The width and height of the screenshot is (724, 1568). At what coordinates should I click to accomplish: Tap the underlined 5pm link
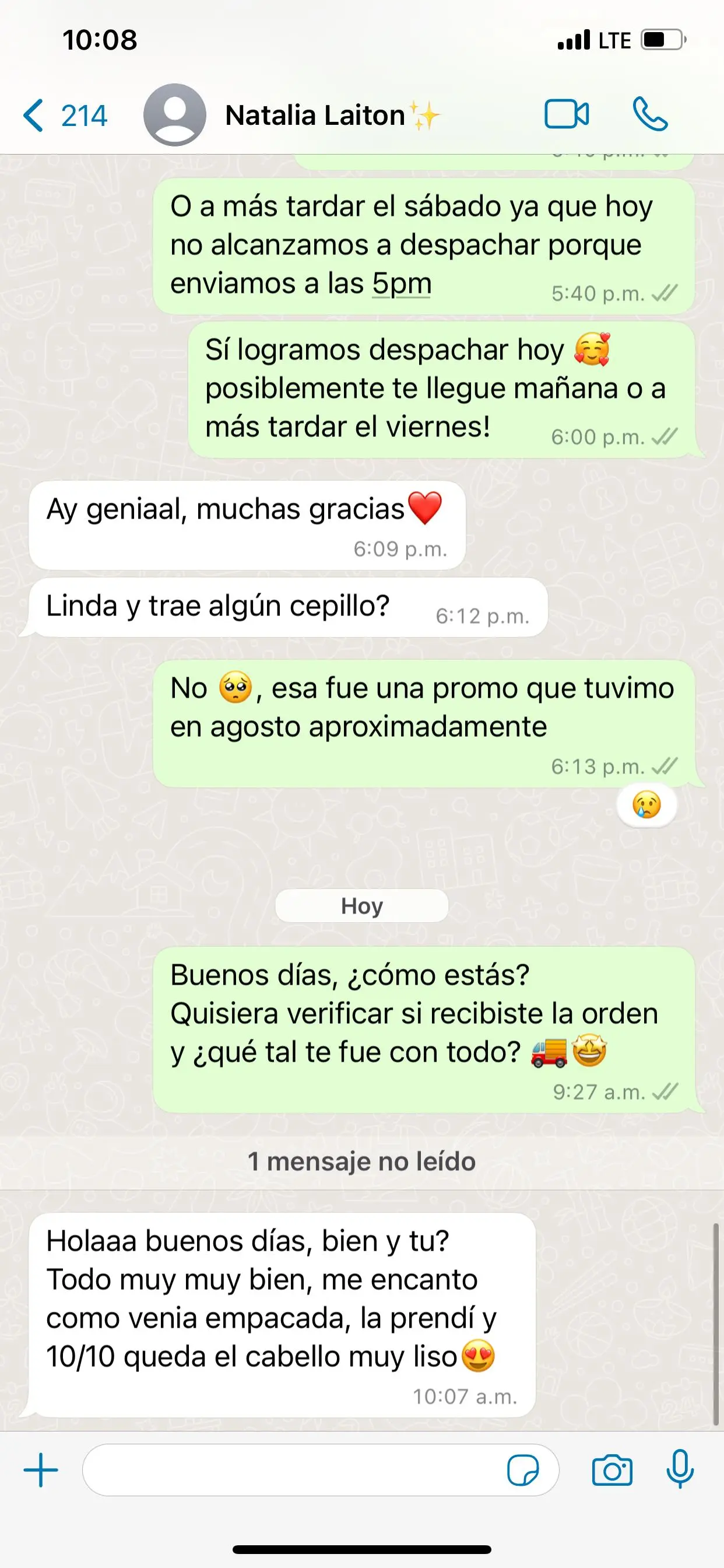pos(402,283)
